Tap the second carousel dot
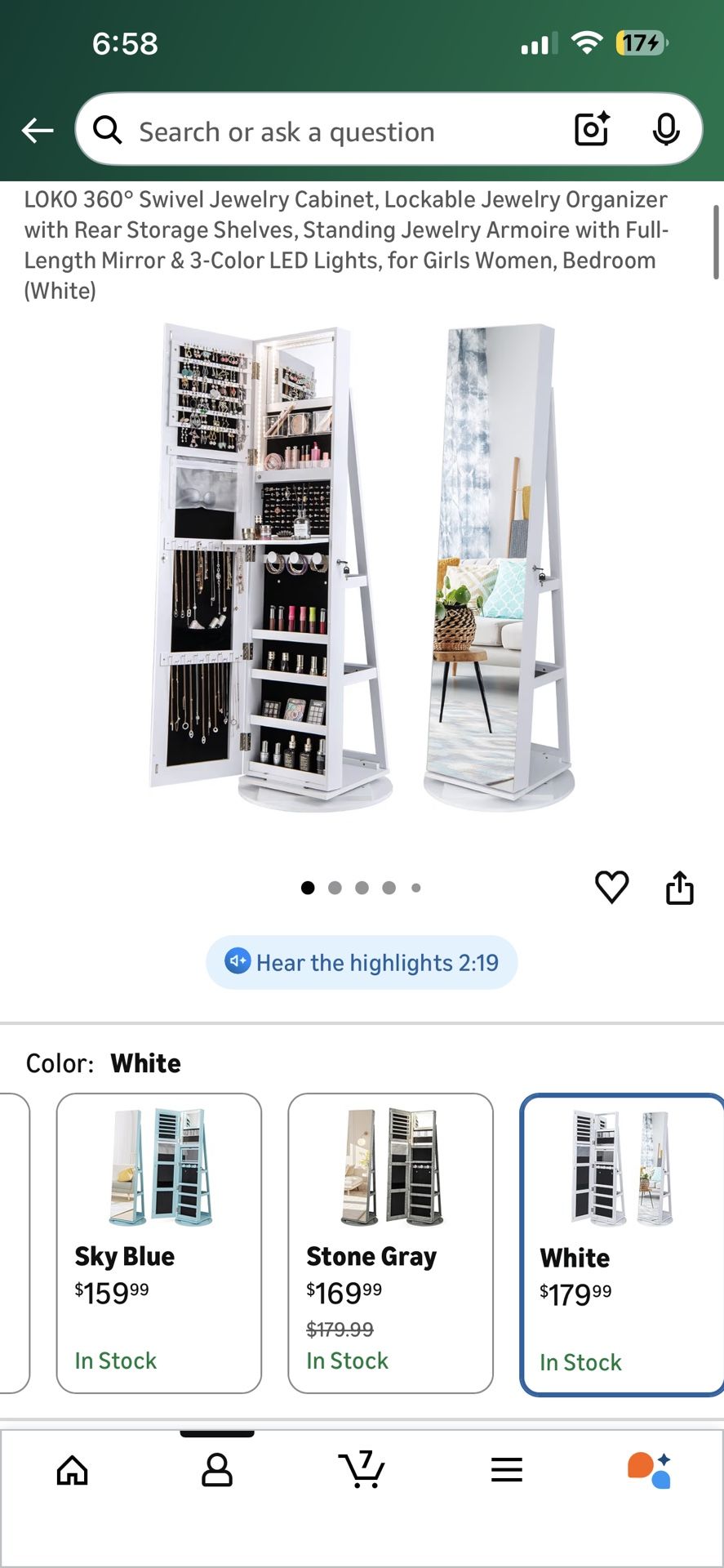The height and width of the screenshot is (1568, 724). [335, 888]
